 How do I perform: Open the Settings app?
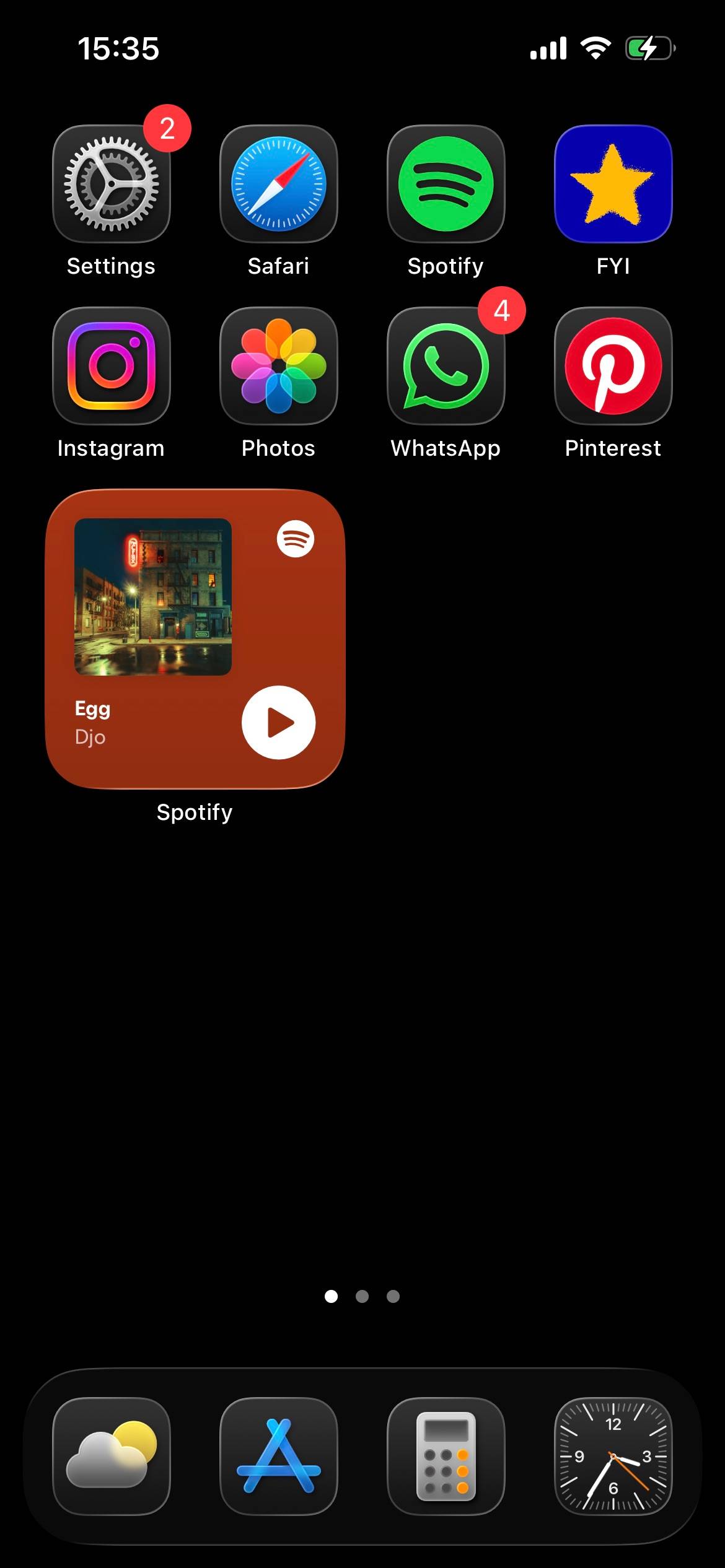click(x=112, y=184)
